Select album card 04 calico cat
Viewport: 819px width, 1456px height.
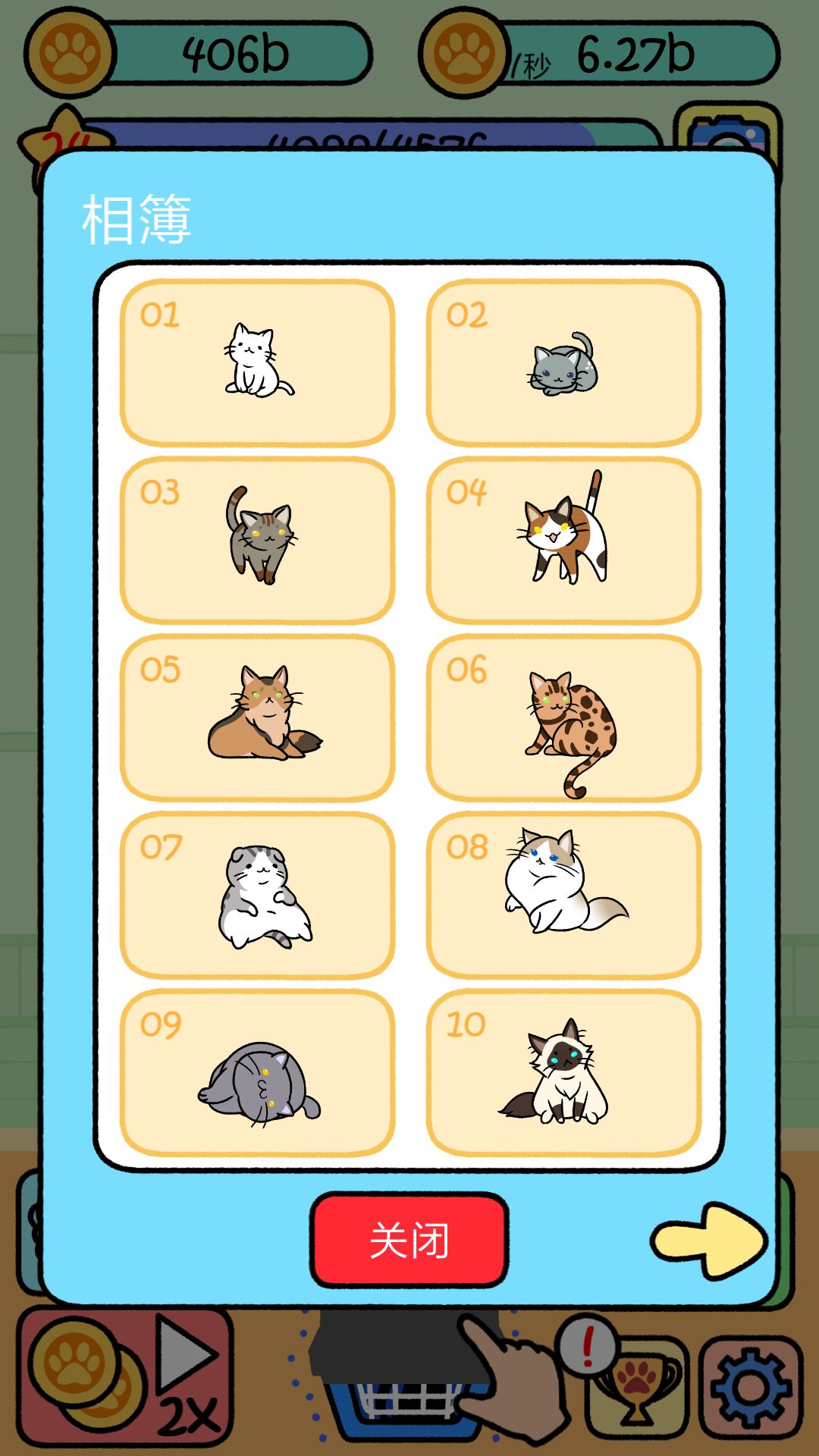(563, 540)
